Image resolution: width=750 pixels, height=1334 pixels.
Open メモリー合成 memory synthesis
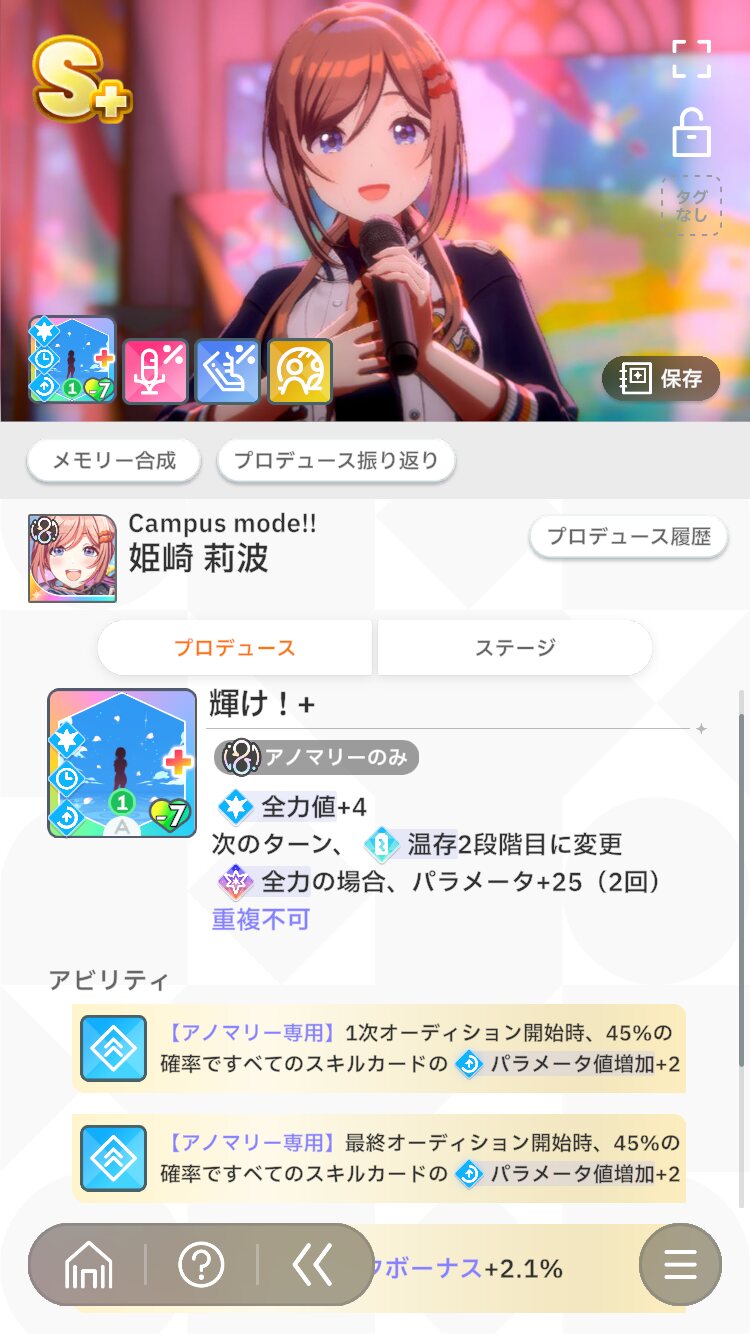point(114,460)
